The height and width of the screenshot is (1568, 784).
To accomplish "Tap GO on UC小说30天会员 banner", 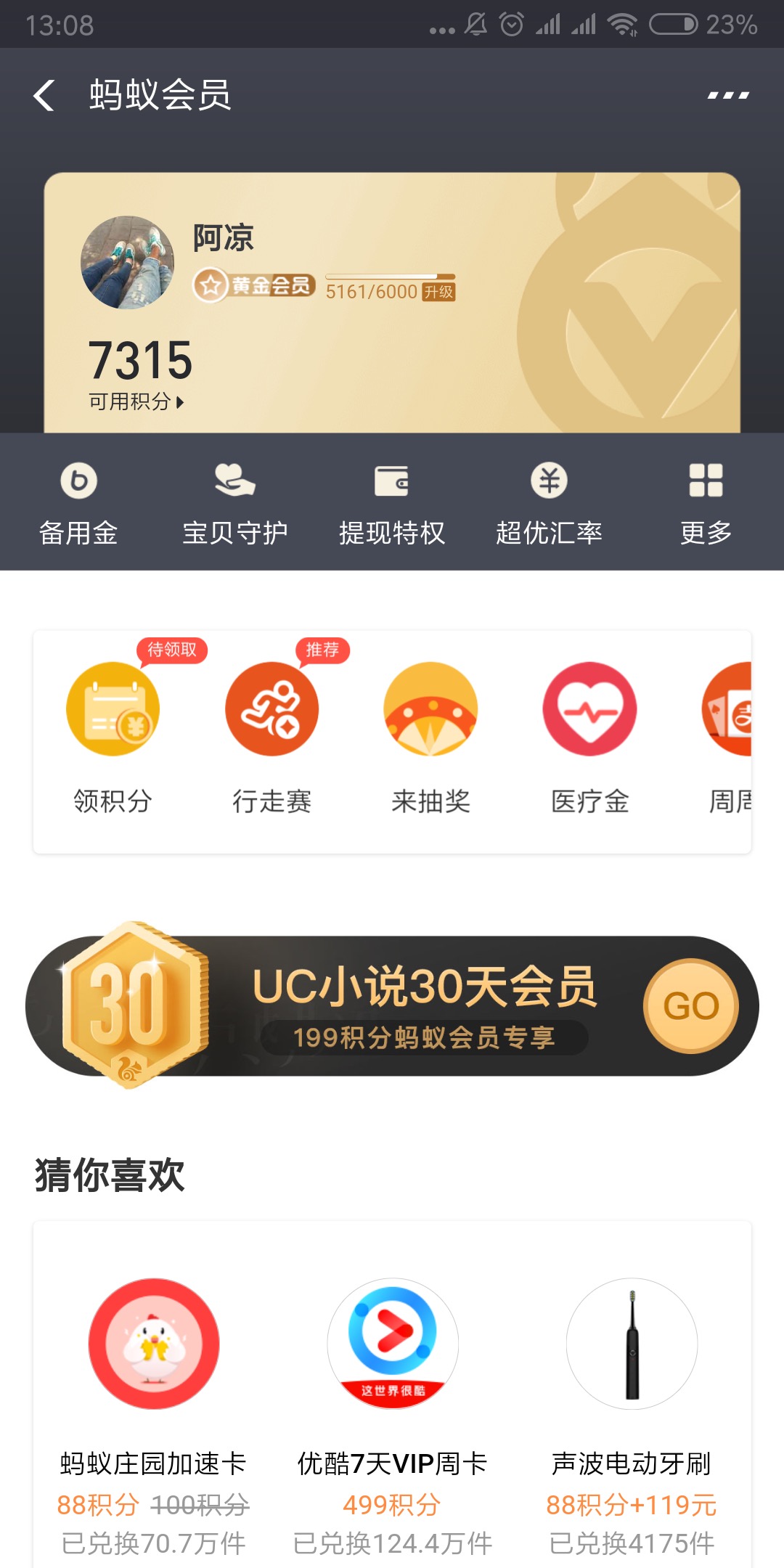I will (690, 1006).
